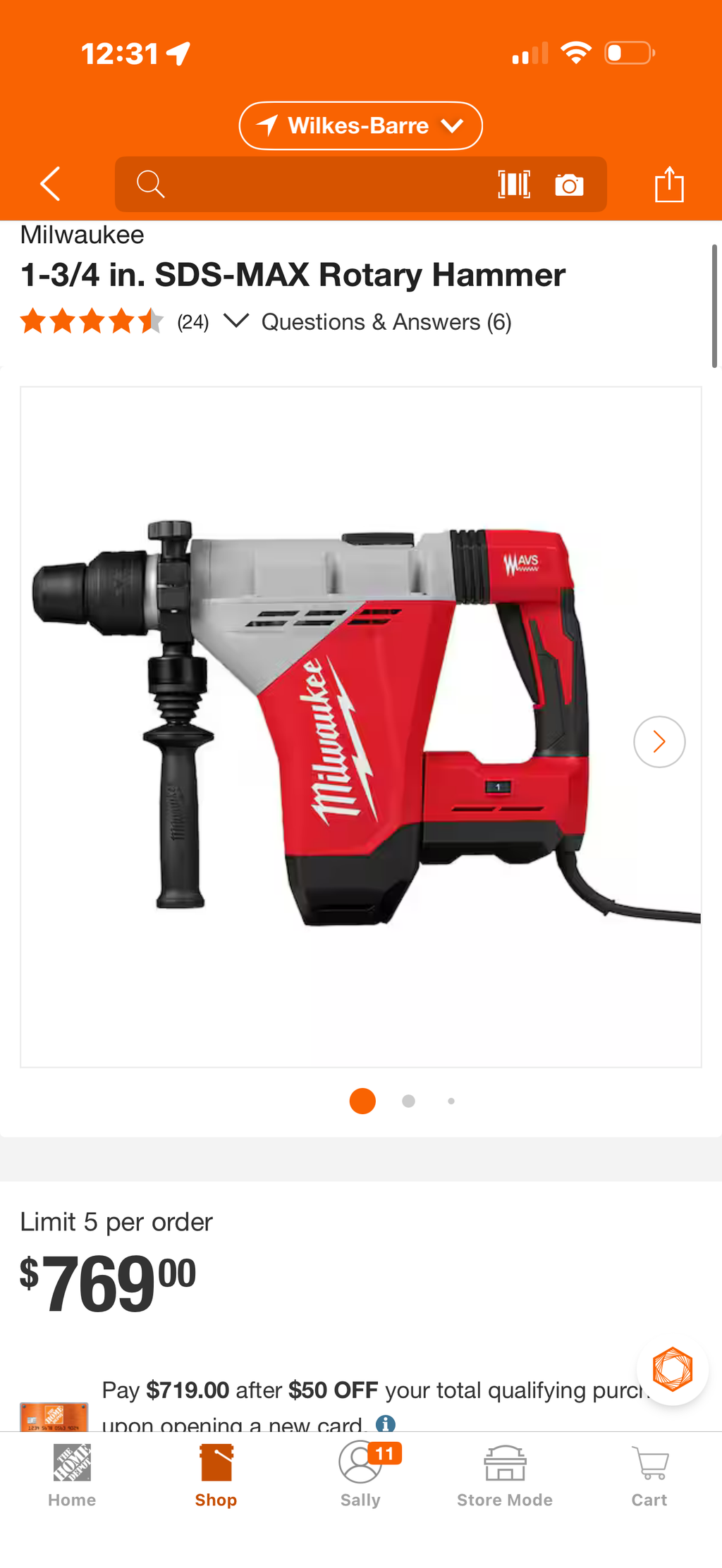View the 24 product reviews
Screen dimensions: 722x1568
click(192, 321)
